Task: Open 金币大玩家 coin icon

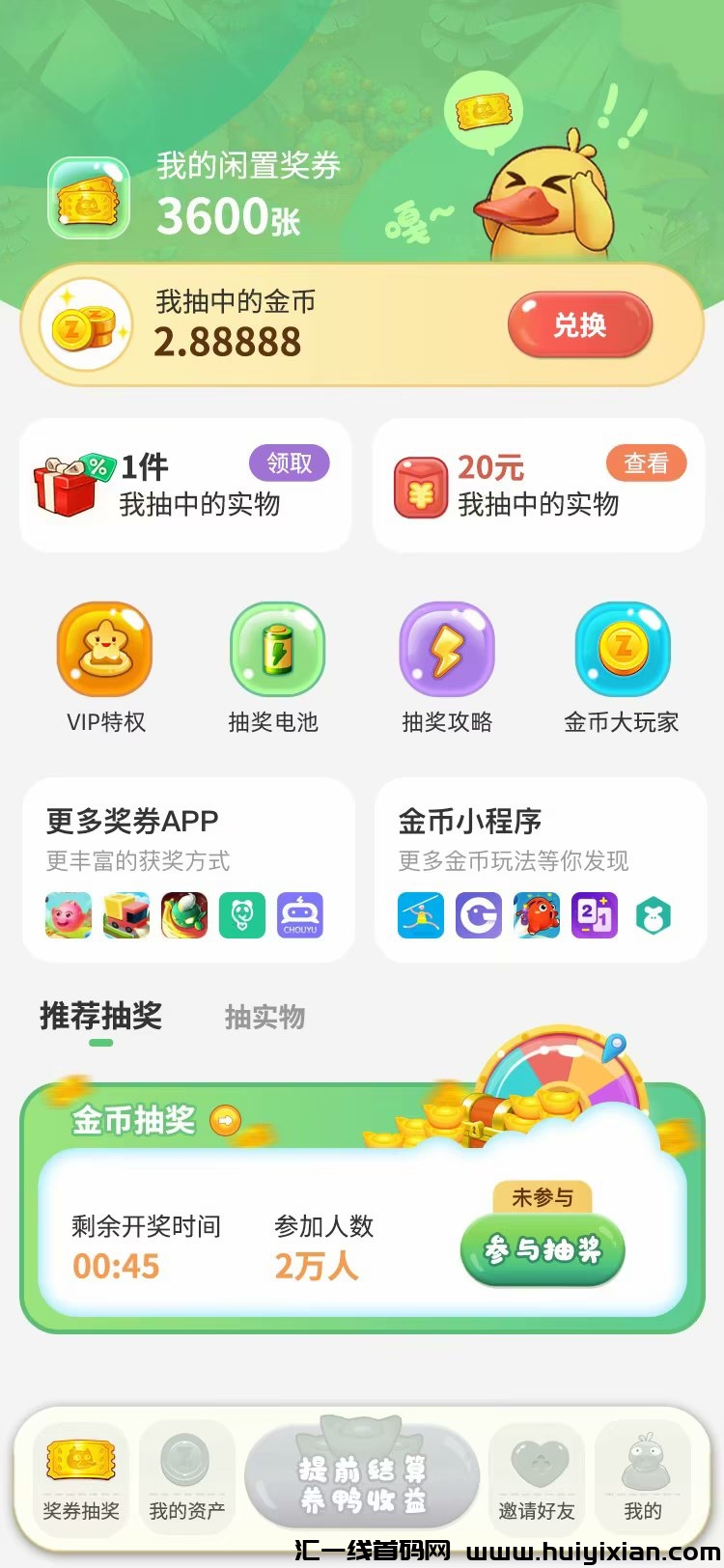Action: point(622,649)
